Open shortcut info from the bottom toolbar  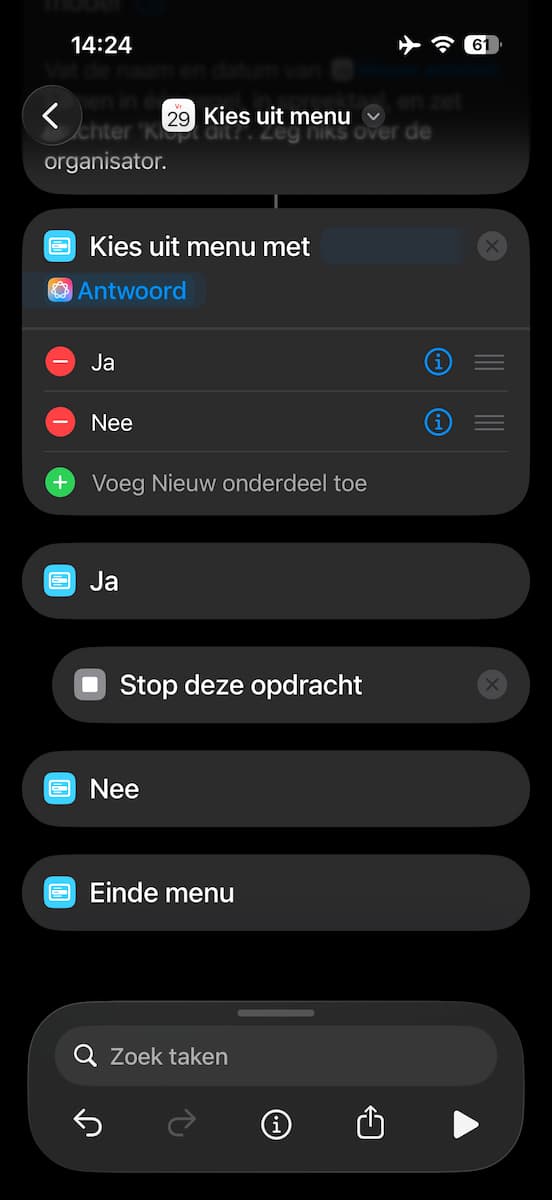pyautogui.click(x=276, y=1125)
